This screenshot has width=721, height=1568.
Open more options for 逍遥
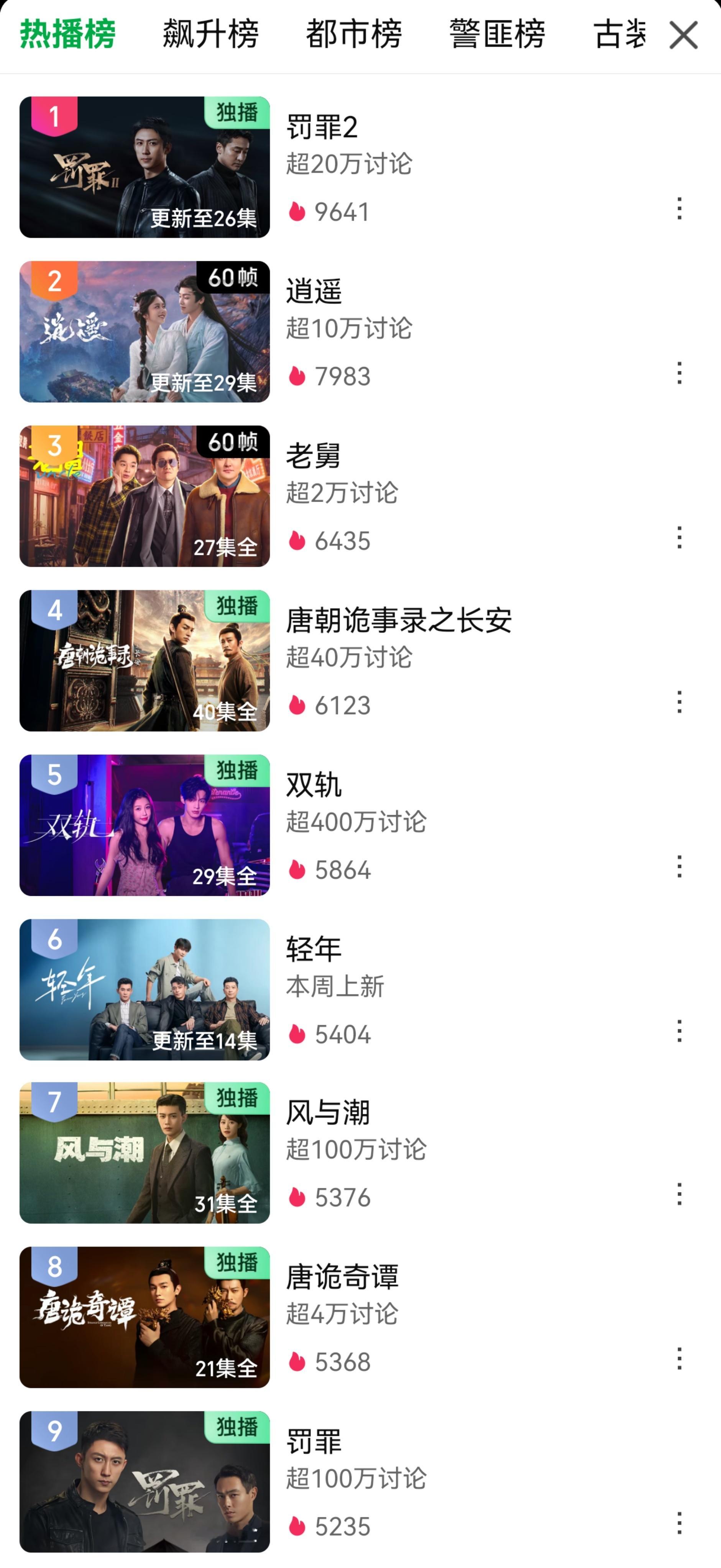pos(679,373)
